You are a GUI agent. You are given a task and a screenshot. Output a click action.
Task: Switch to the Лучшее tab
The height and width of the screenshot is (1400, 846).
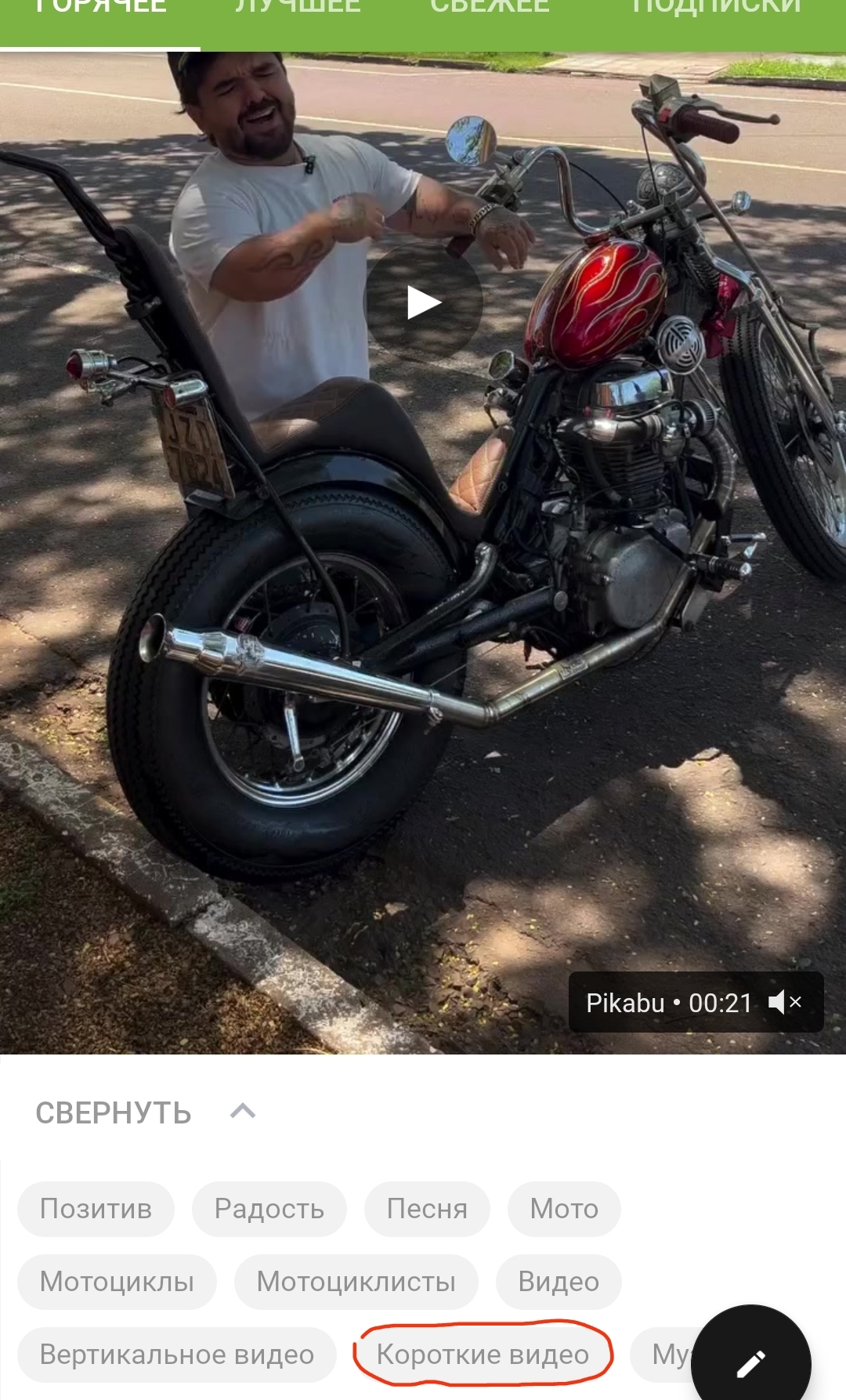[298, 9]
